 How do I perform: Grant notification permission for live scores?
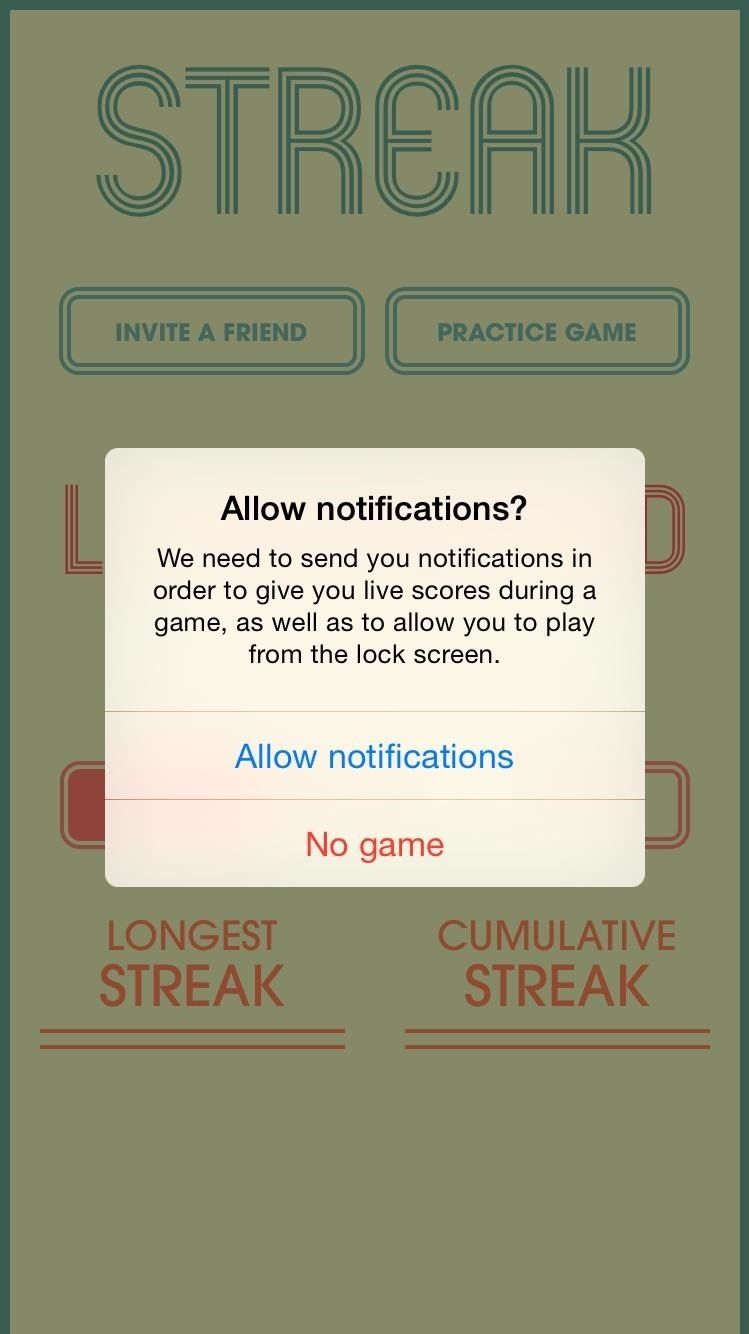(374, 757)
